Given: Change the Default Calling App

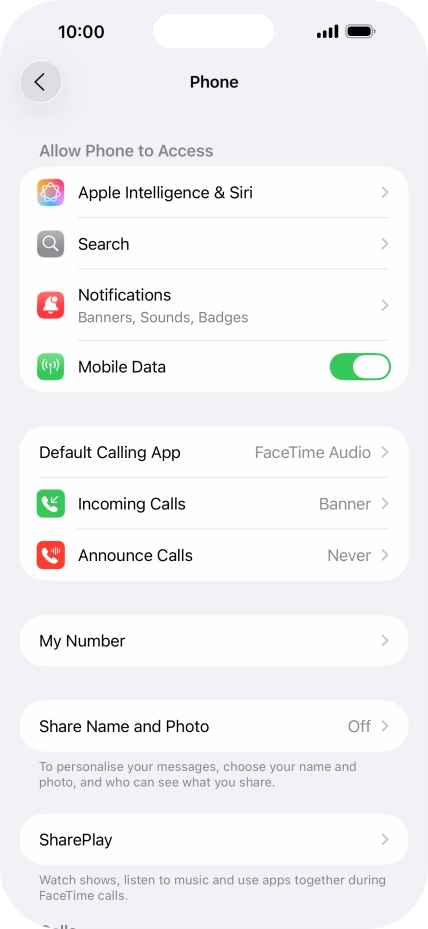Looking at the screenshot, I should [x=214, y=452].
